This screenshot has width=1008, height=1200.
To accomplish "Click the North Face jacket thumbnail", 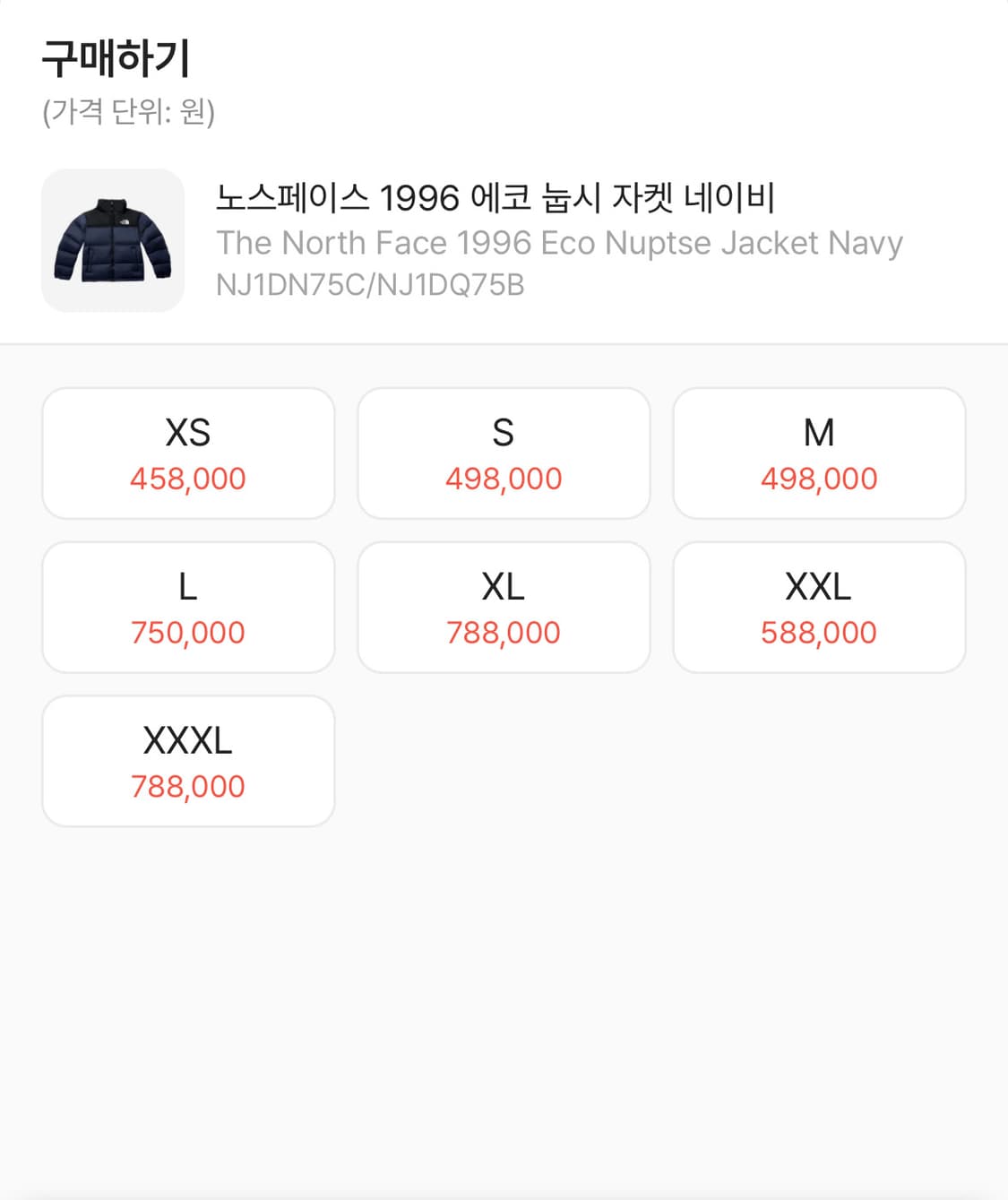I will coord(112,237).
